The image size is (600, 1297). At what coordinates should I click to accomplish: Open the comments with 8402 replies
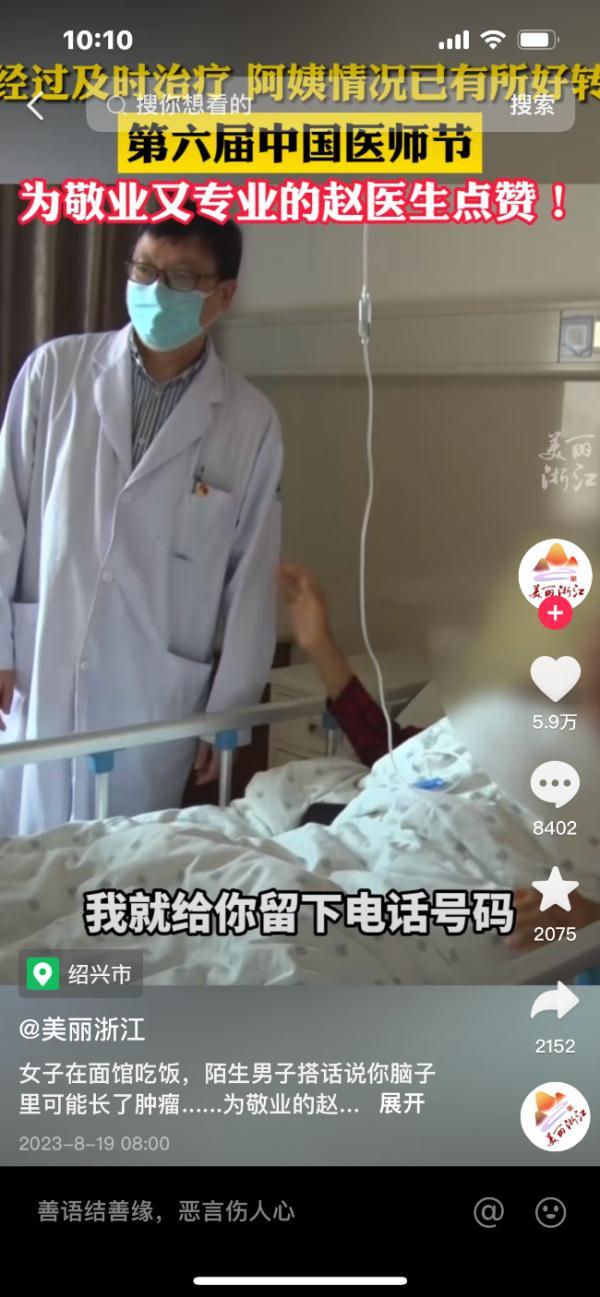tap(555, 786)
